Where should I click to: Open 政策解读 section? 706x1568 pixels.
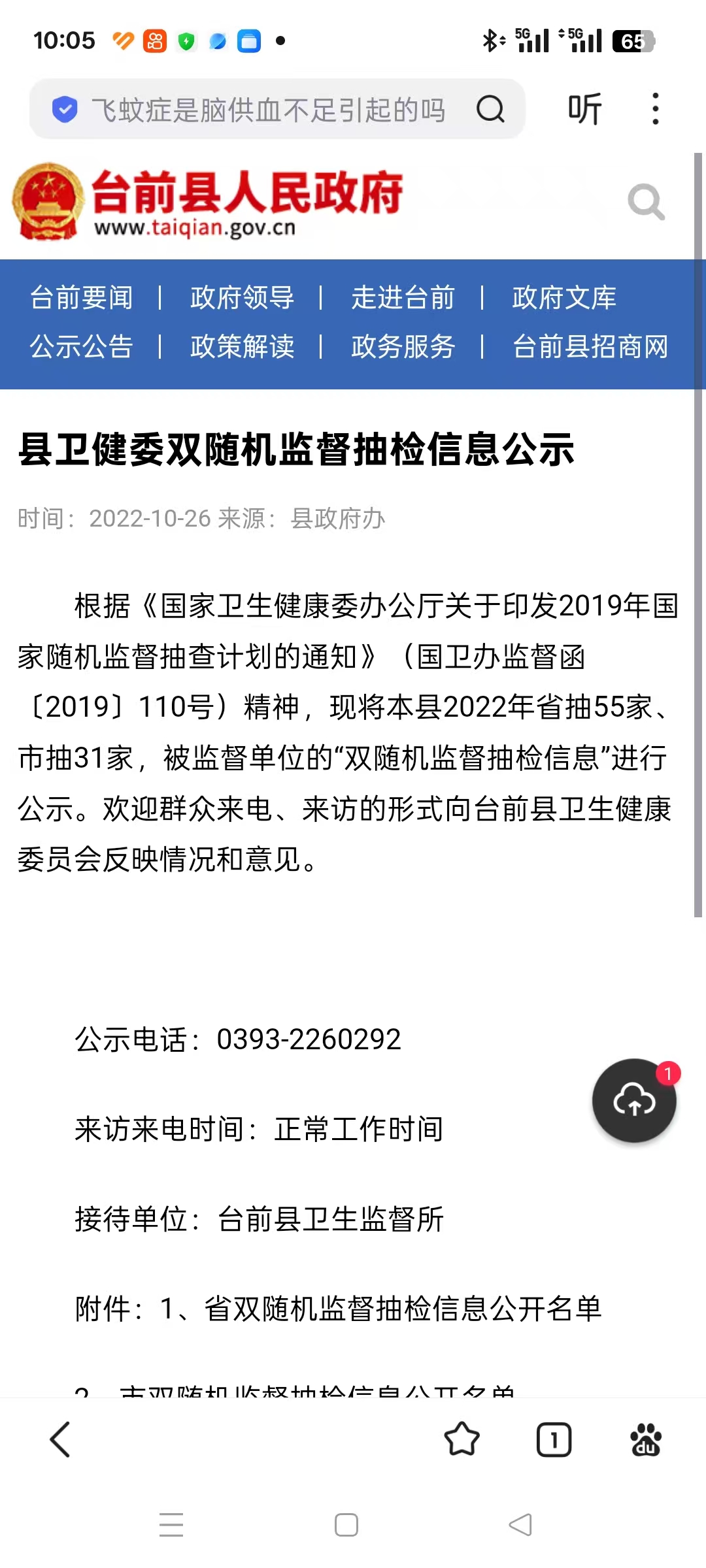(243, 346)
